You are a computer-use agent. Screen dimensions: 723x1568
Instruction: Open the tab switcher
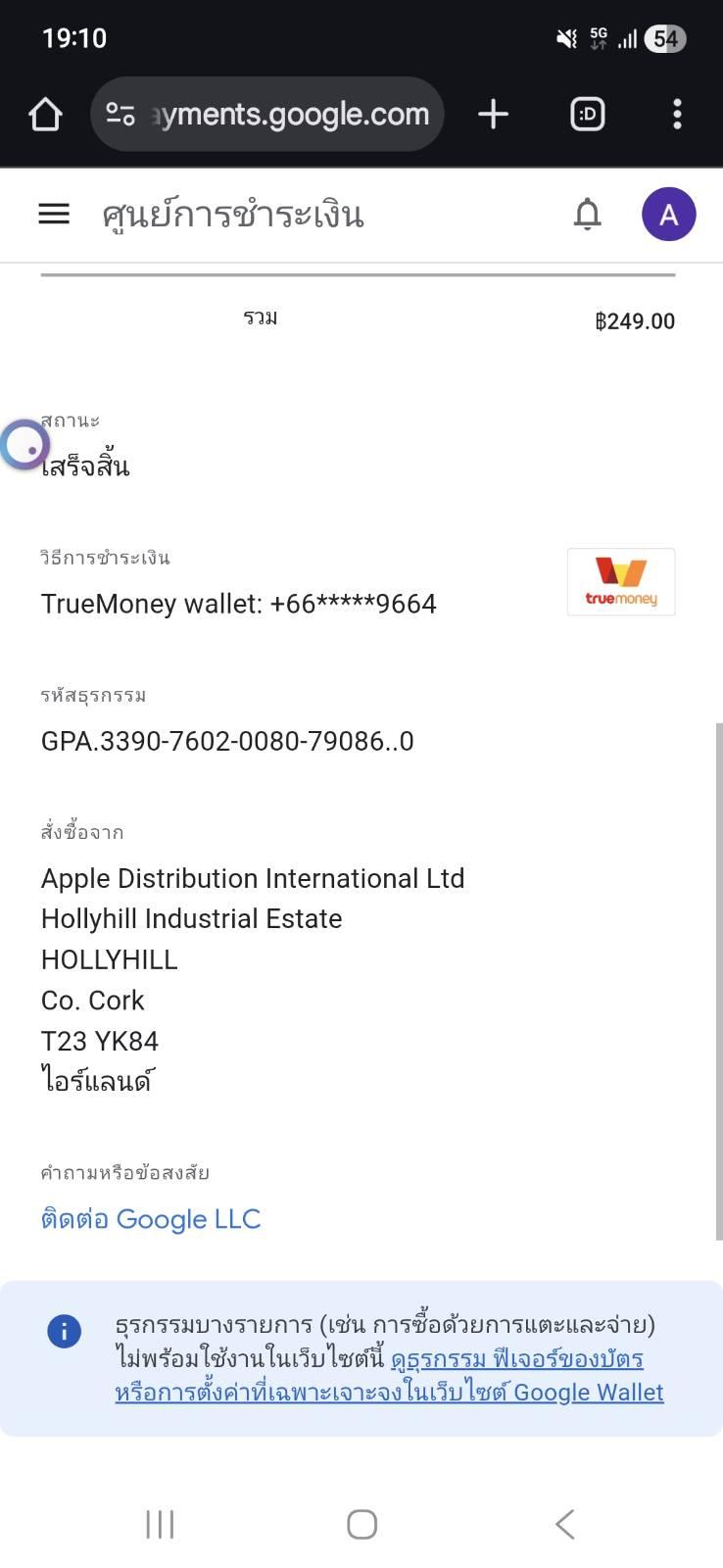point(587,115)
